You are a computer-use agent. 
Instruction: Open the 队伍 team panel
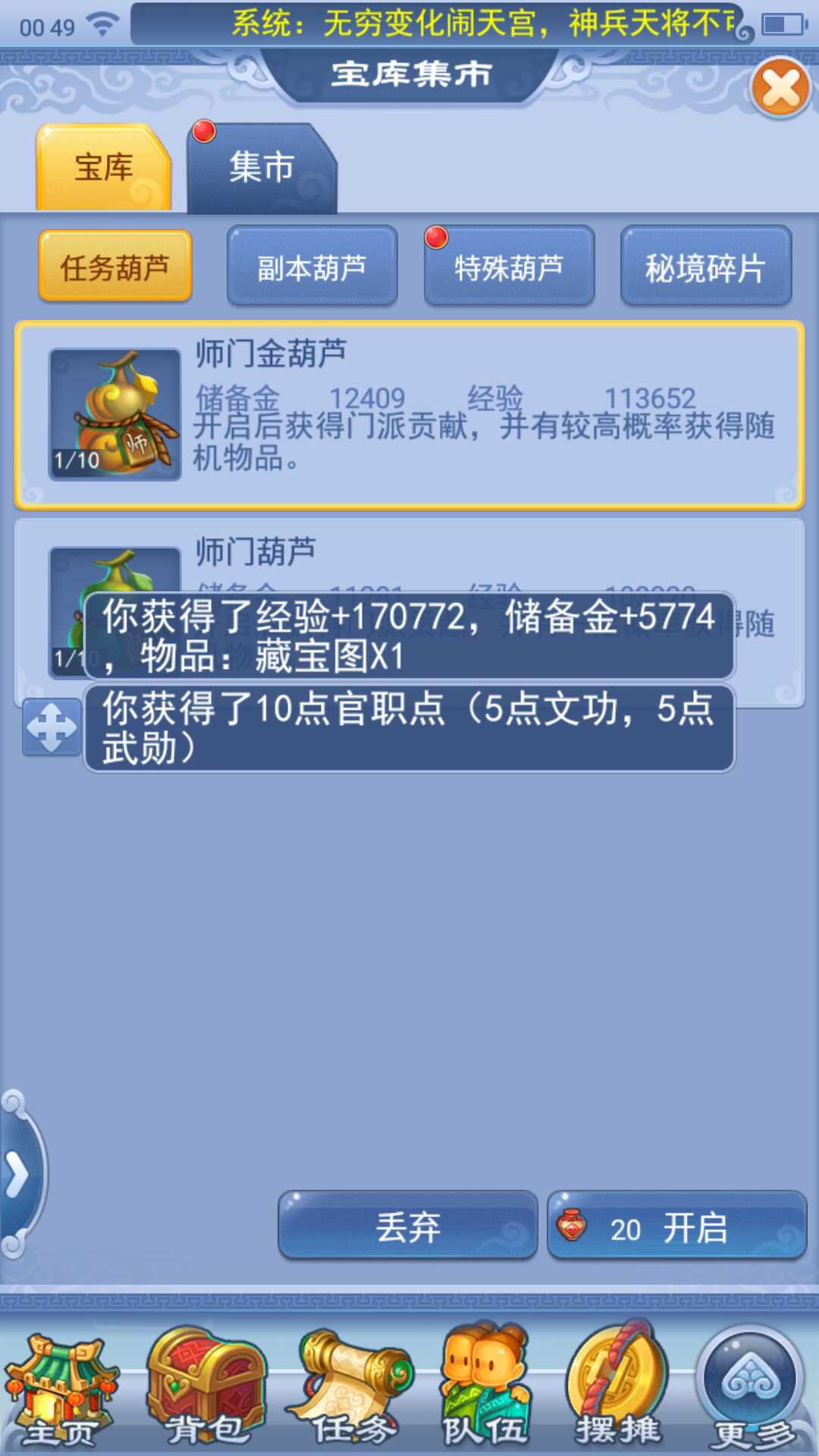point(485,1386)
